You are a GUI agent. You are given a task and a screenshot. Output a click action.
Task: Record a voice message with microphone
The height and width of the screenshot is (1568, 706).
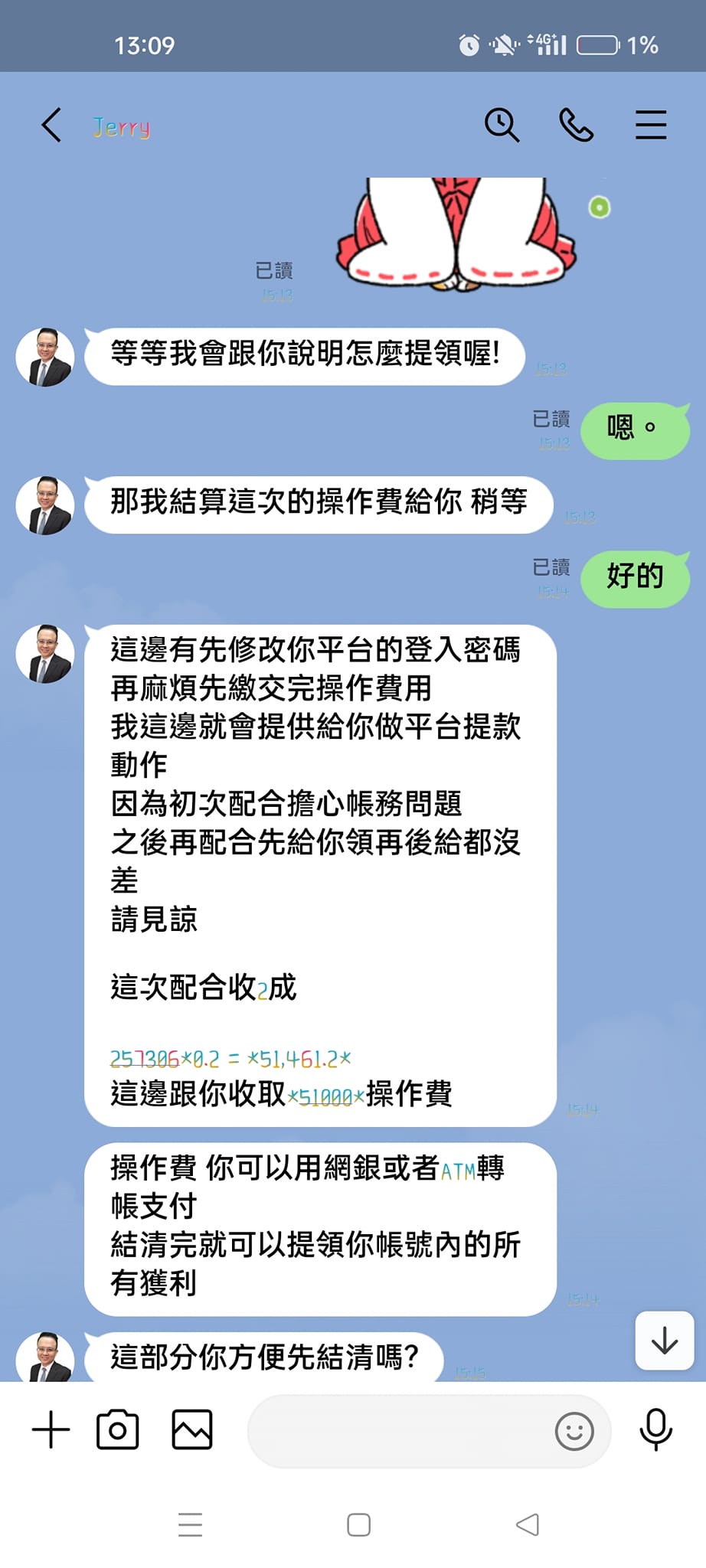[655, 1429]
